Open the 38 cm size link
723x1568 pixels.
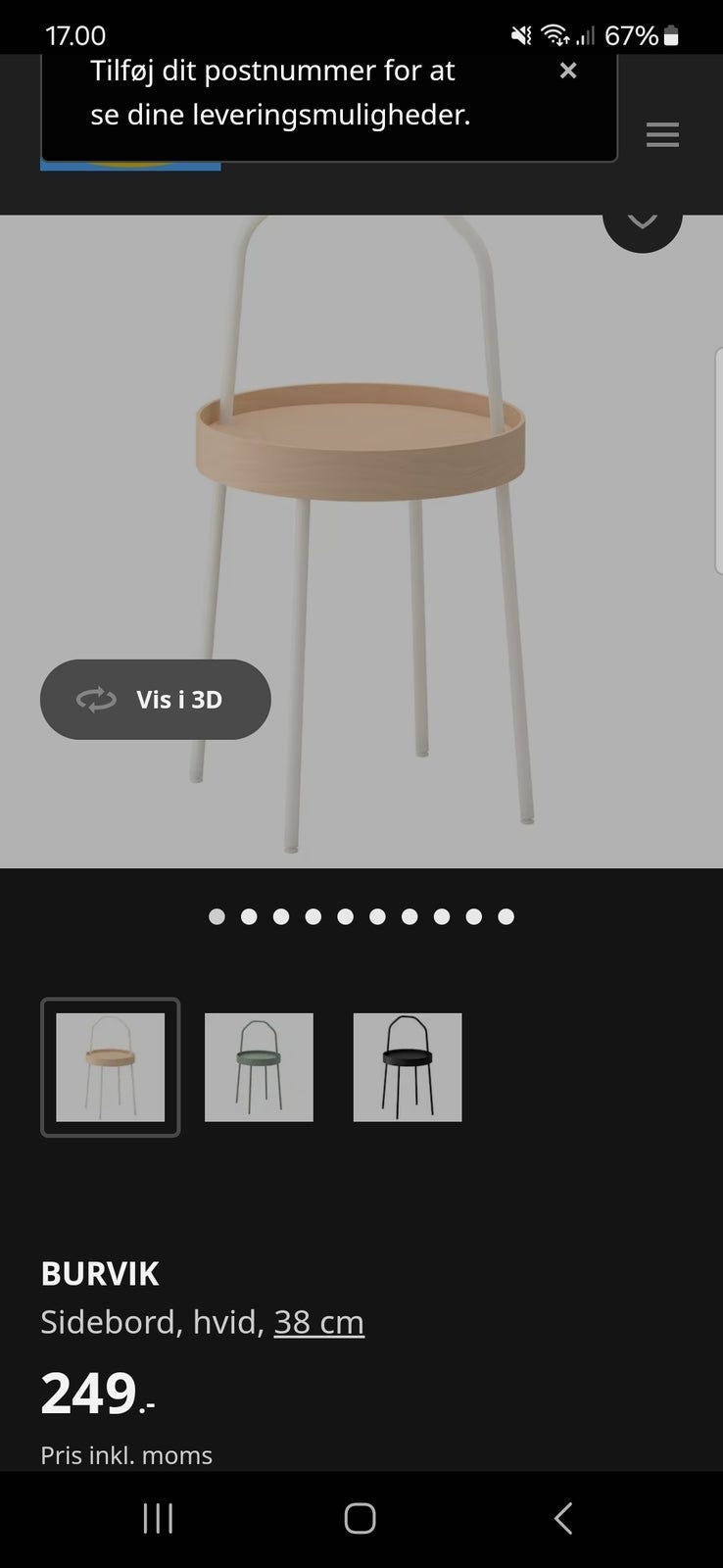click(x=318, y=1322)
